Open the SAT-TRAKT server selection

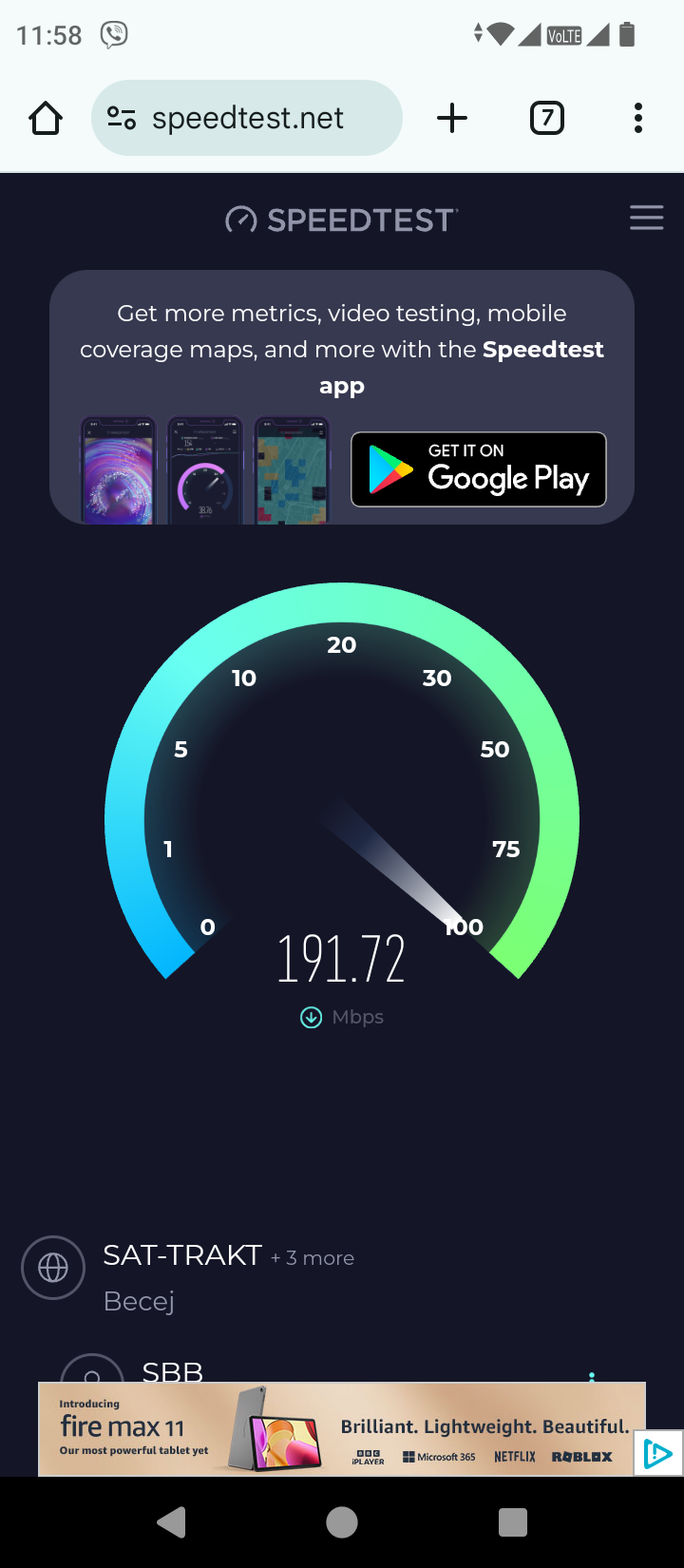point(180,1256)
